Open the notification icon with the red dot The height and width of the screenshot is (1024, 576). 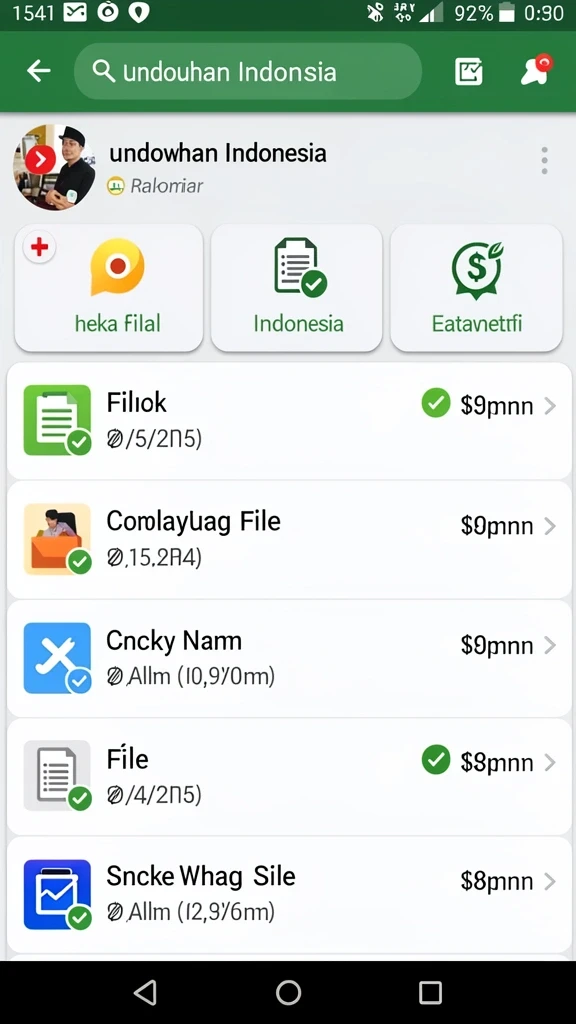(537, 70)
